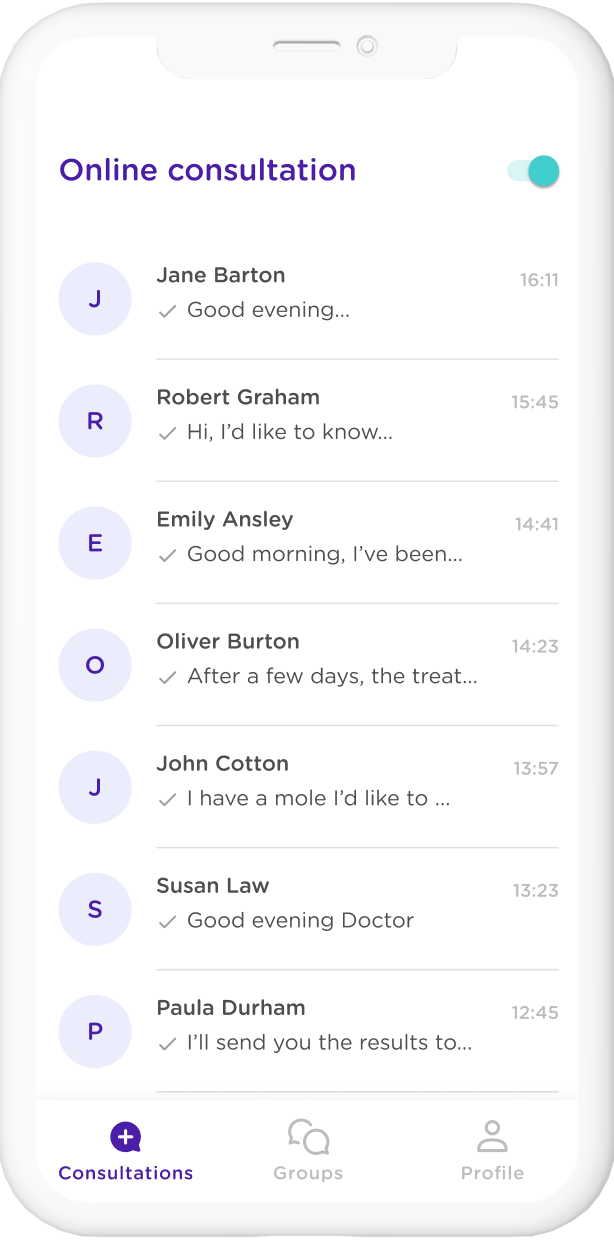Switch to the Groups tab

[308, 1151]
